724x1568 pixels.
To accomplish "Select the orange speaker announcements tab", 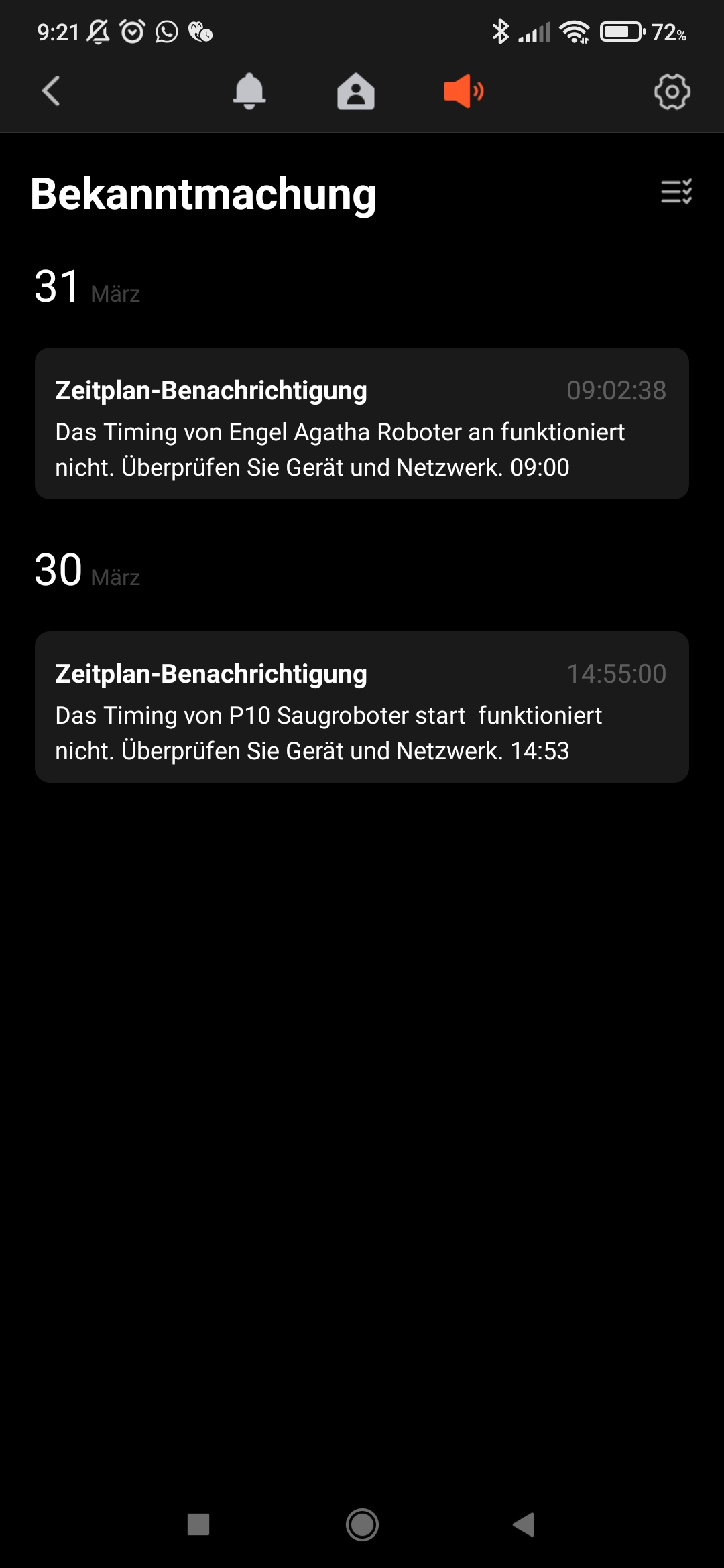I will click(x=463, y=91).
